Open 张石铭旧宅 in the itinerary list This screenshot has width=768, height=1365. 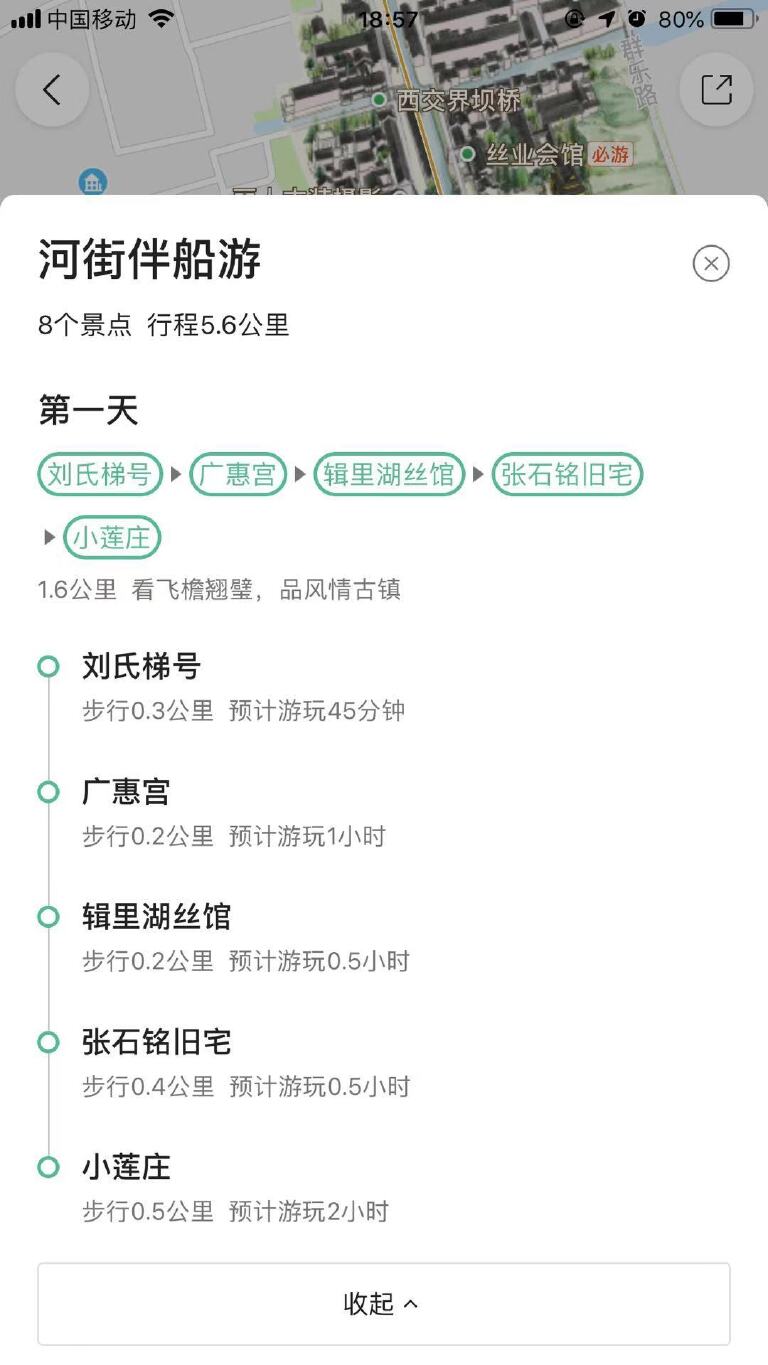[156, 1043]
